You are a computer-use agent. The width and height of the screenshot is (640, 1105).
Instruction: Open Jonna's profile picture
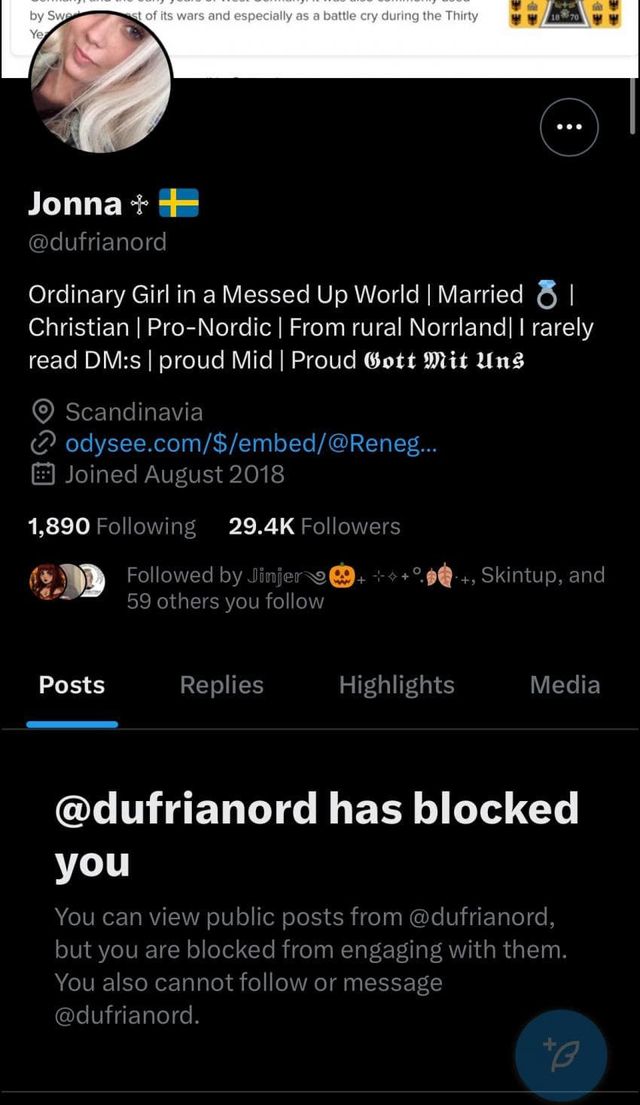100,85
